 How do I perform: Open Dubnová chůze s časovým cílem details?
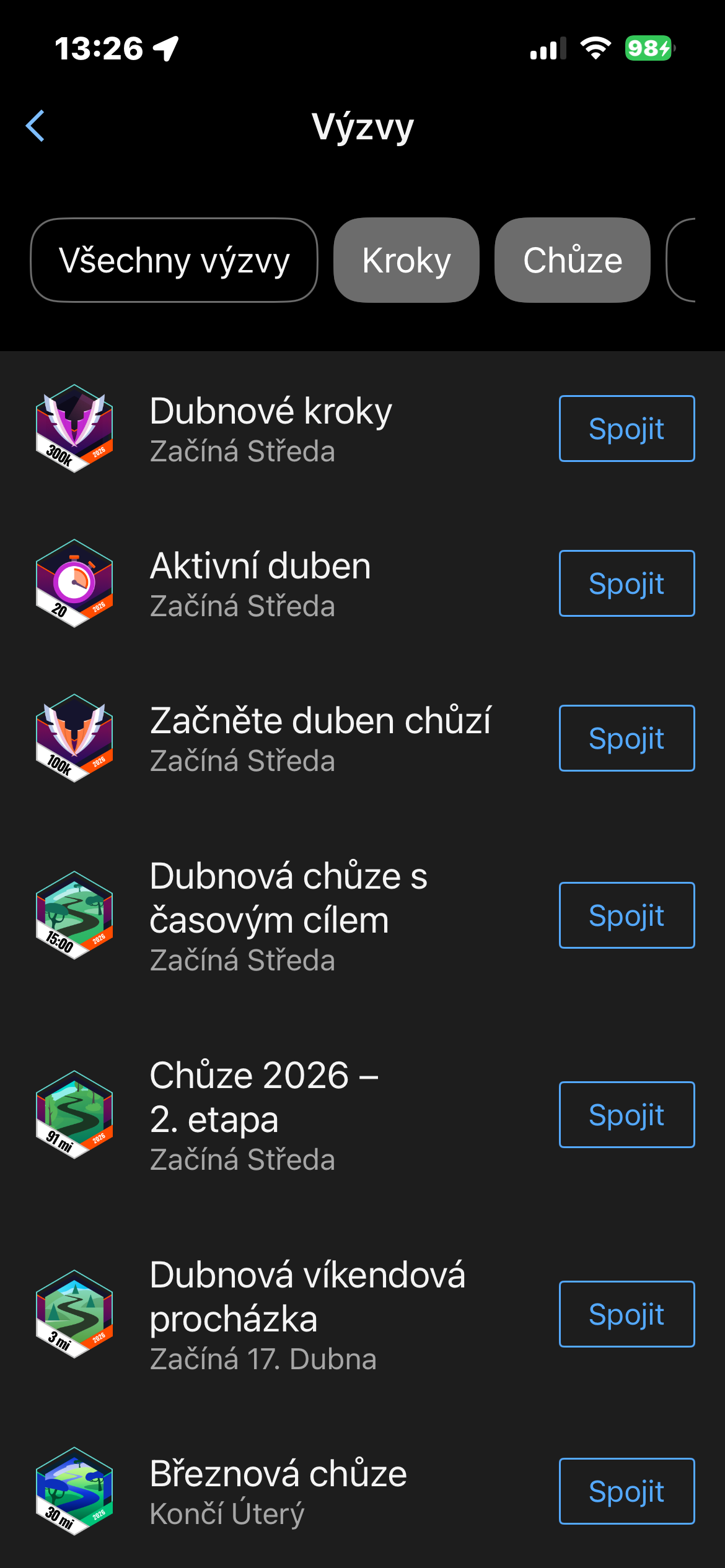click(289, 915)
